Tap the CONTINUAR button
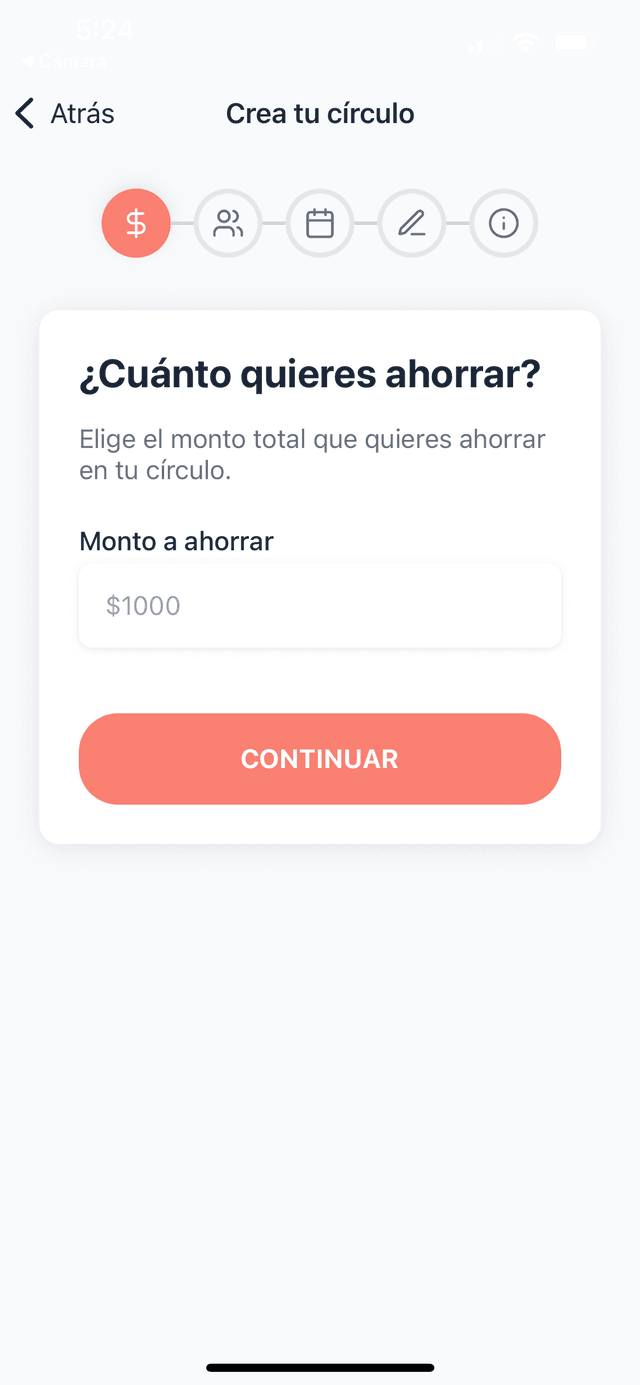Image resolution: width=640 pixels, height=1385 pixels. (320, 759)
